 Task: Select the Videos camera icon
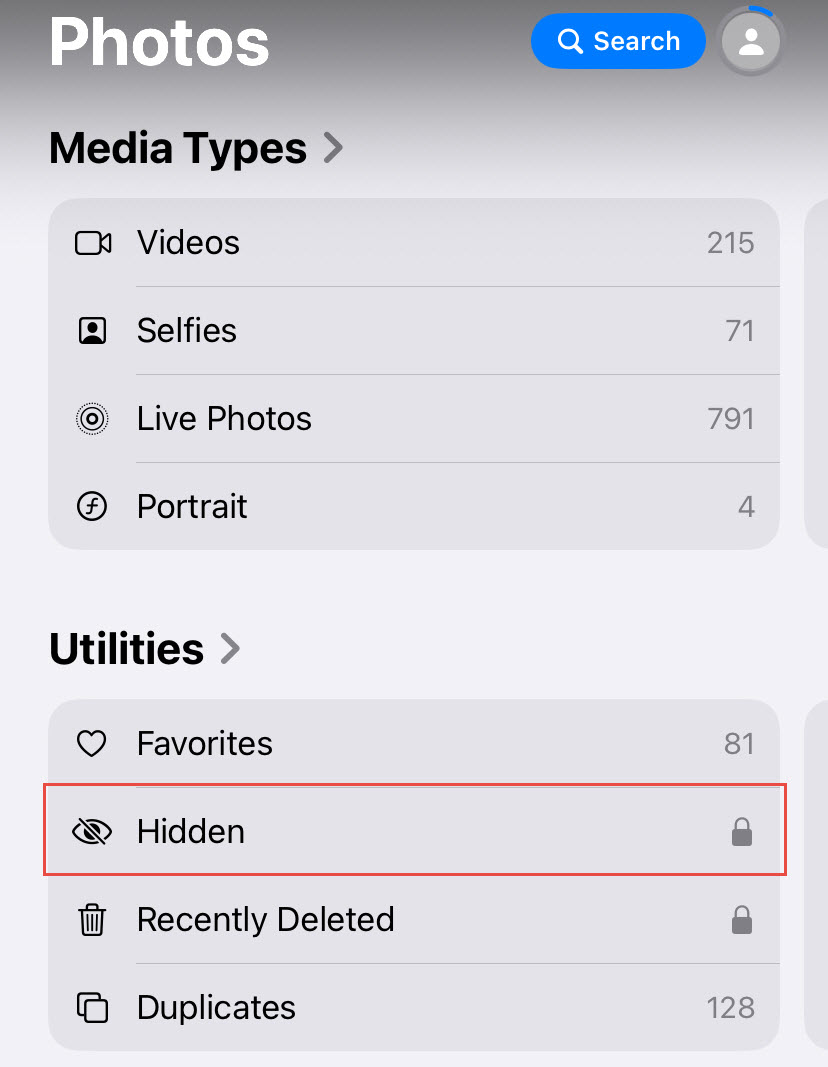point(92,242)
